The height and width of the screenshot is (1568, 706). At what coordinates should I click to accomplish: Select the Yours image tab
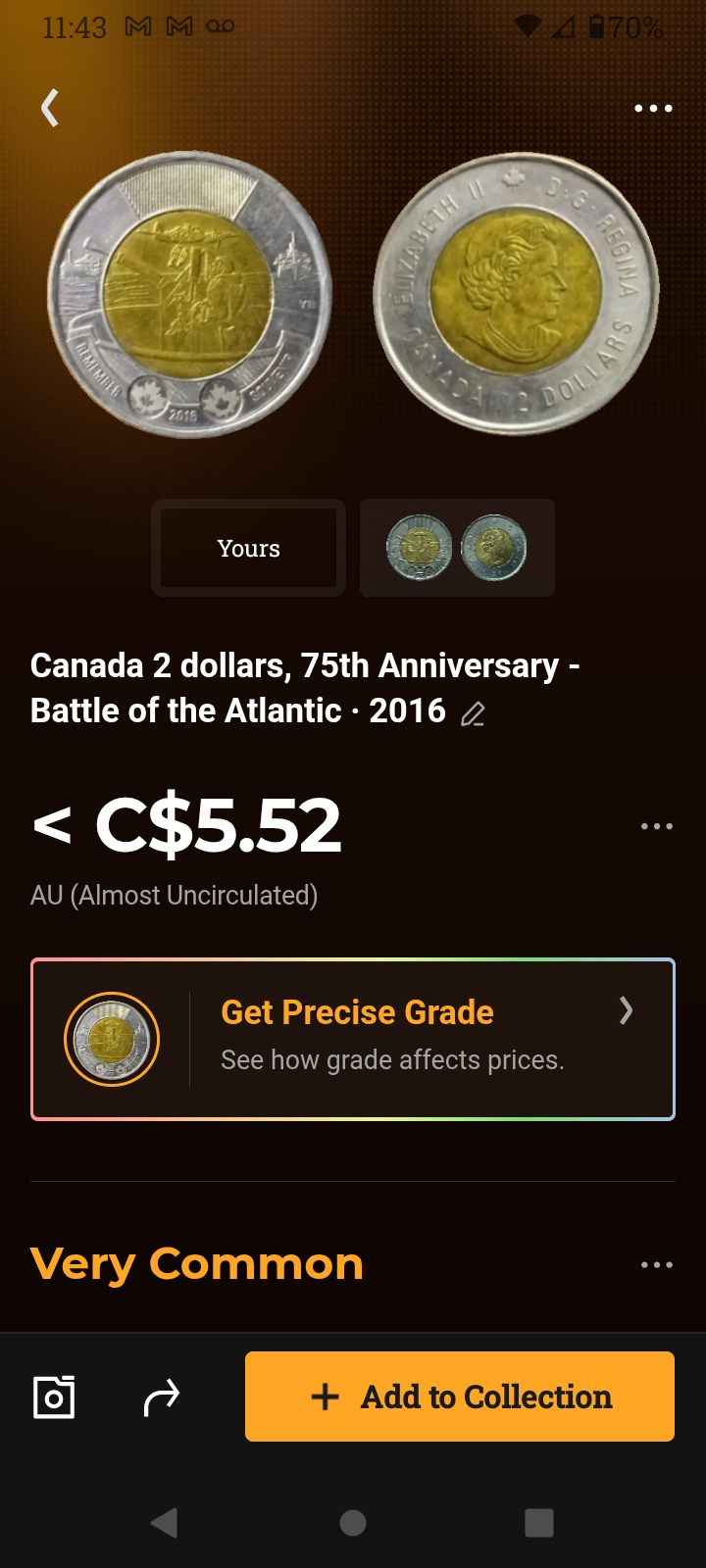pos(248,548)
